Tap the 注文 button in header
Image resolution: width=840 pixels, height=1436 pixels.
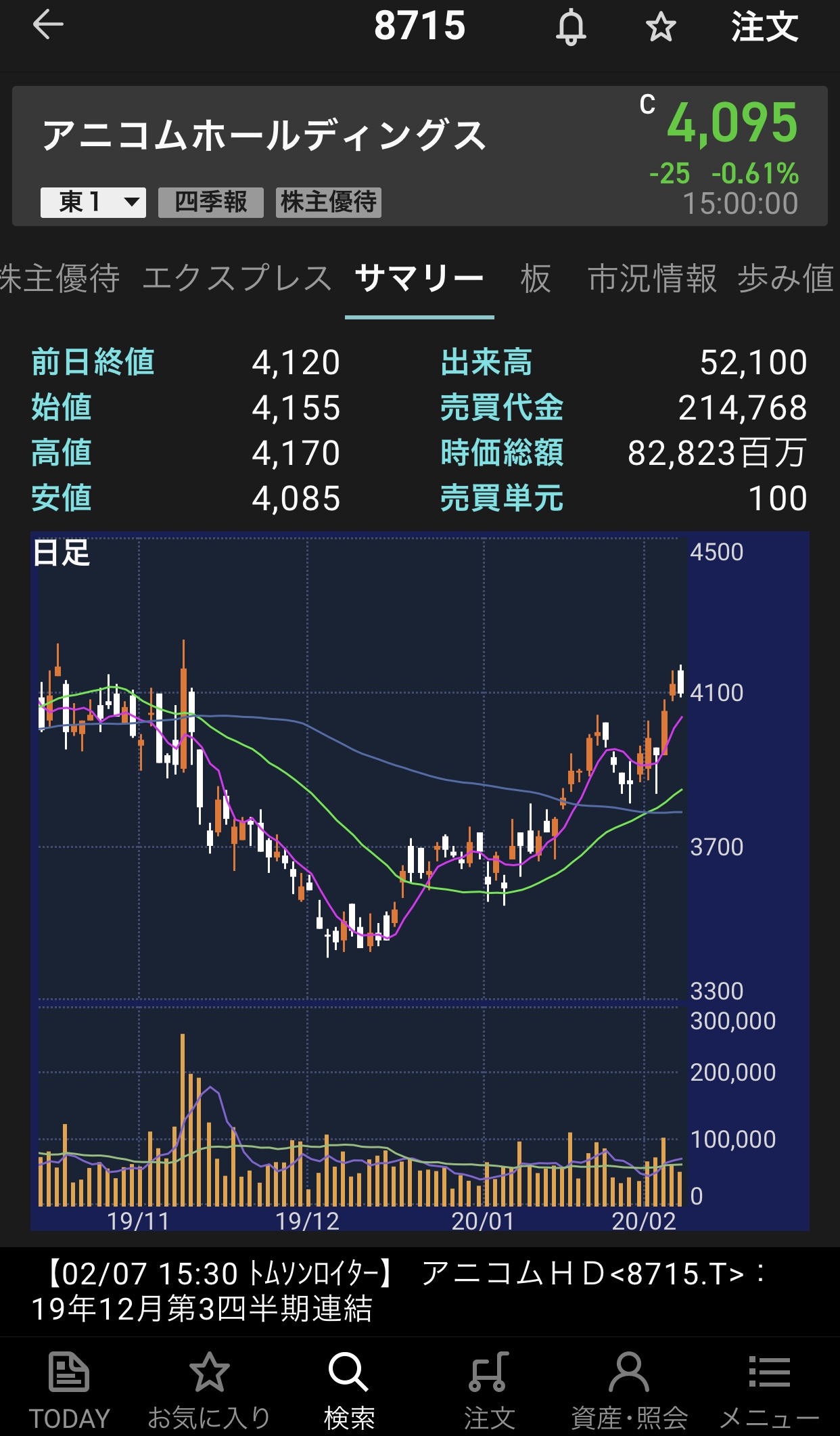tap(765, 27)
